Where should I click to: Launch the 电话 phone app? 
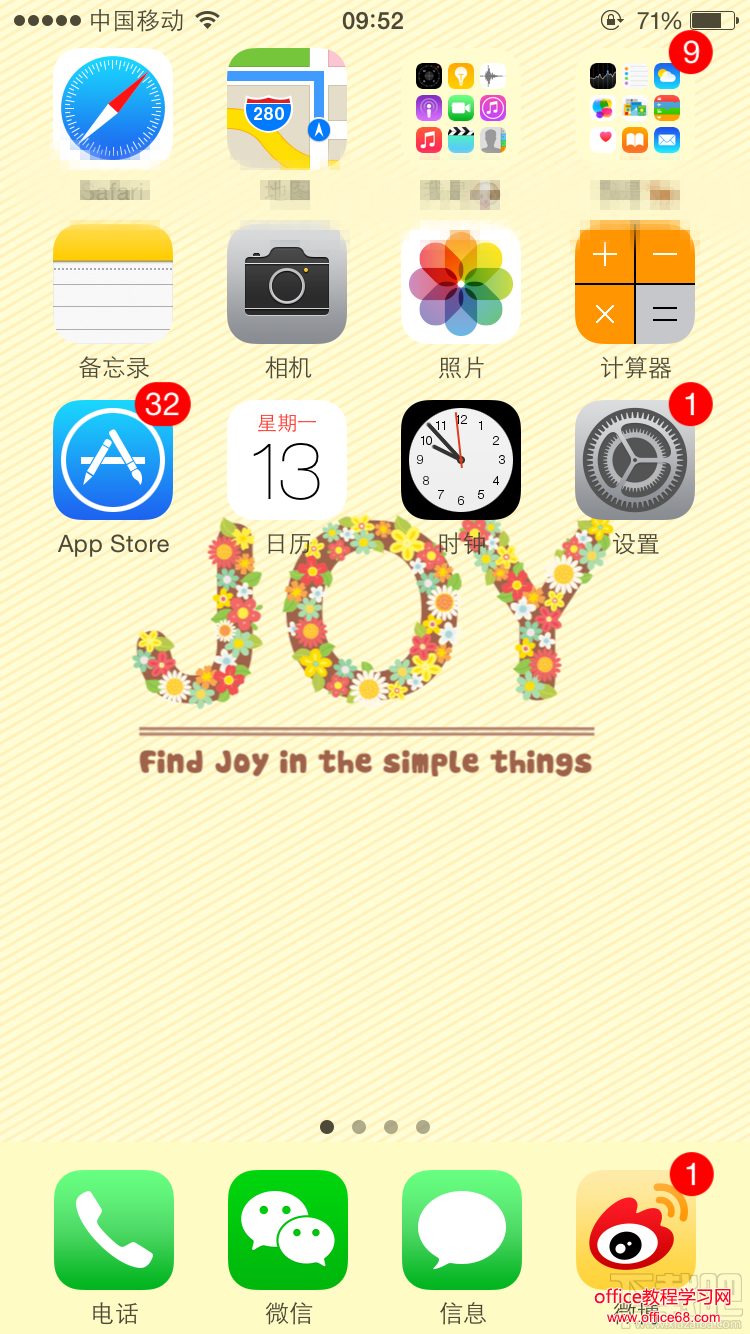tap(114, 1230)
